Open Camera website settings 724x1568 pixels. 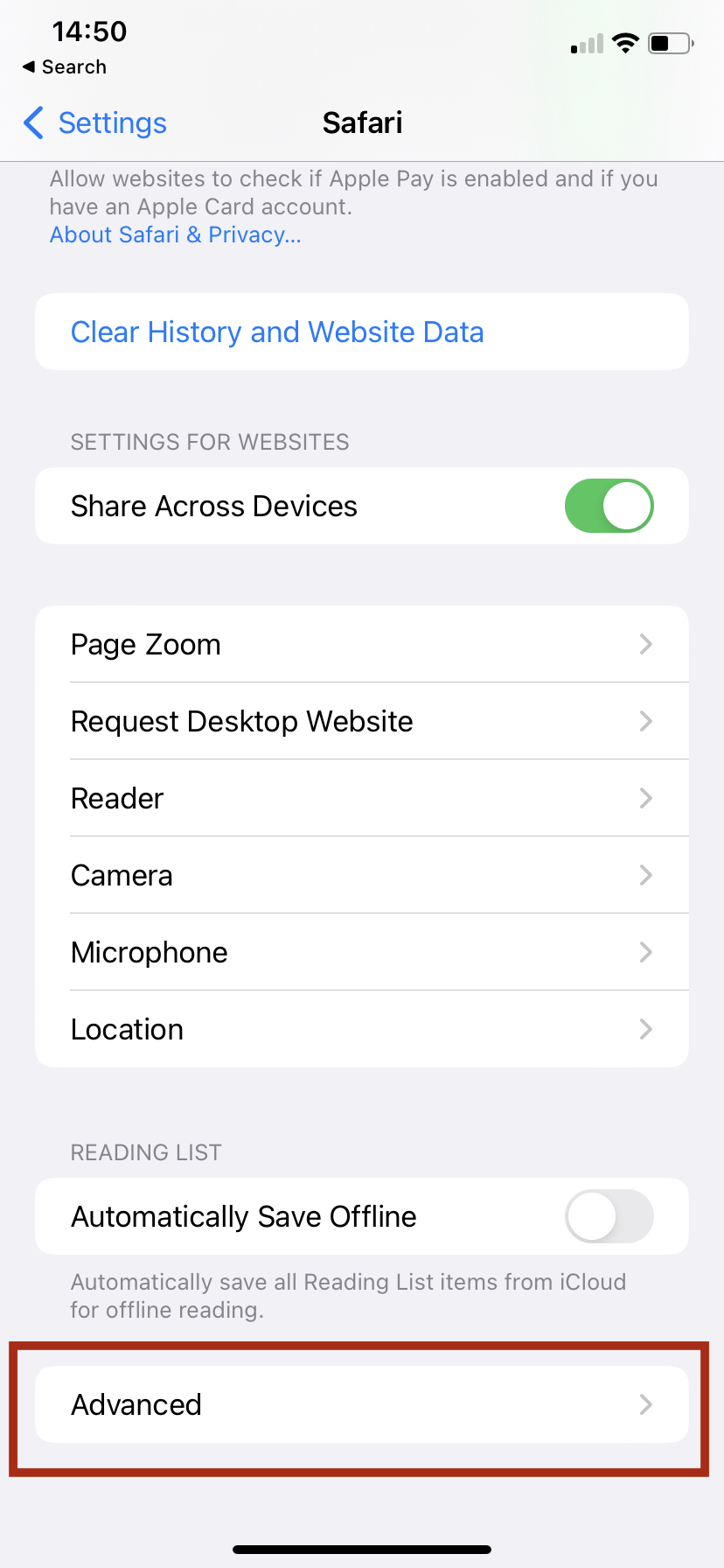(x=361, y=876)
